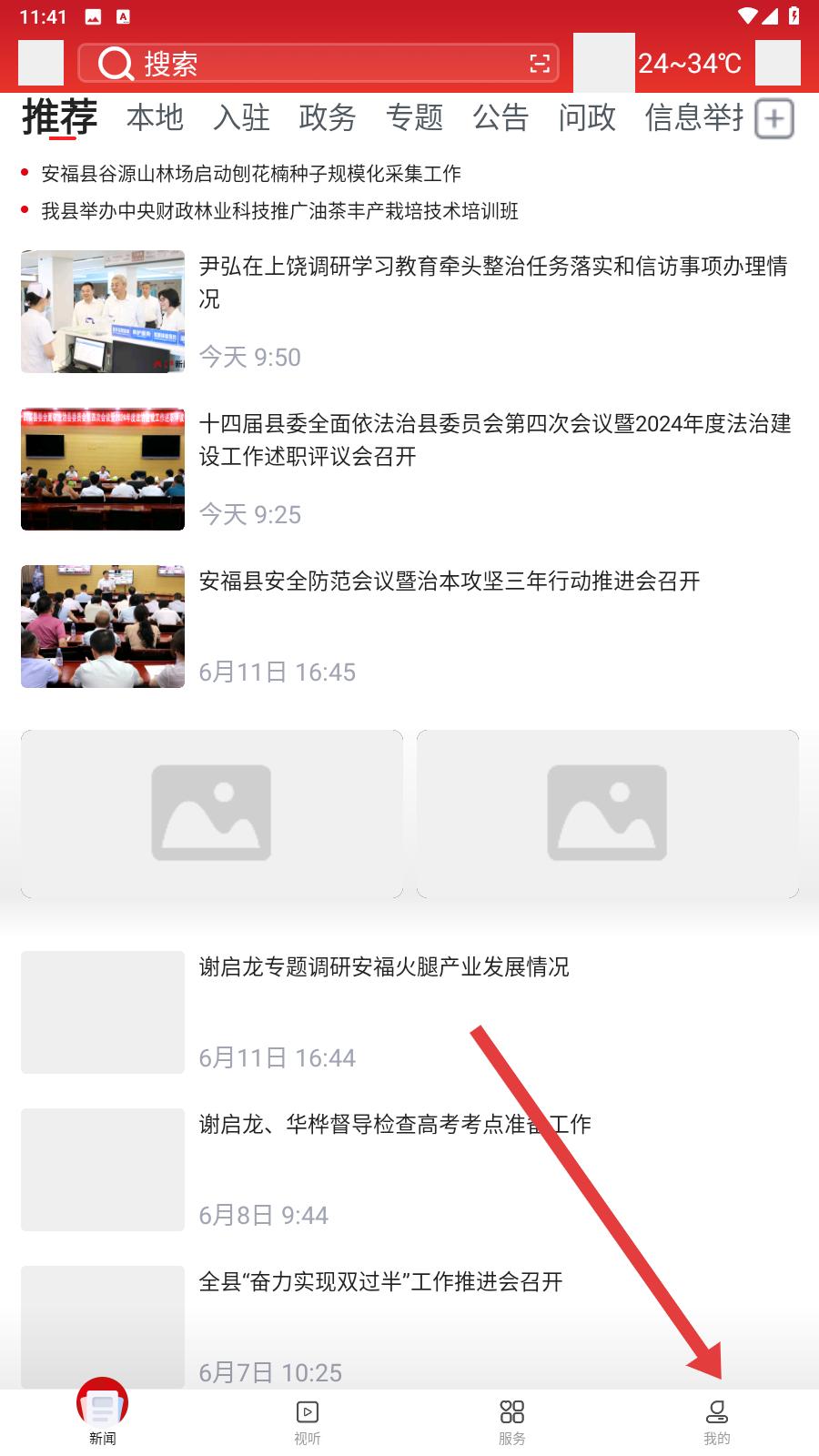Screen dimensions: 819x1456
Task: Tap the scan icon in search bar
Action: pos(540,64)
